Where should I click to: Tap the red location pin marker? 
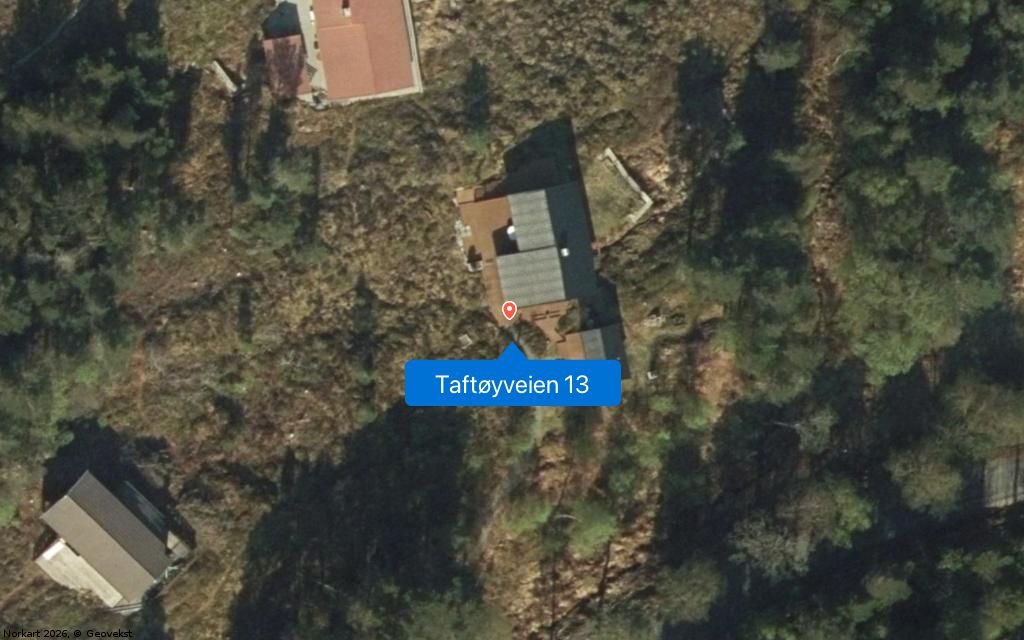[x=509, y=310]
